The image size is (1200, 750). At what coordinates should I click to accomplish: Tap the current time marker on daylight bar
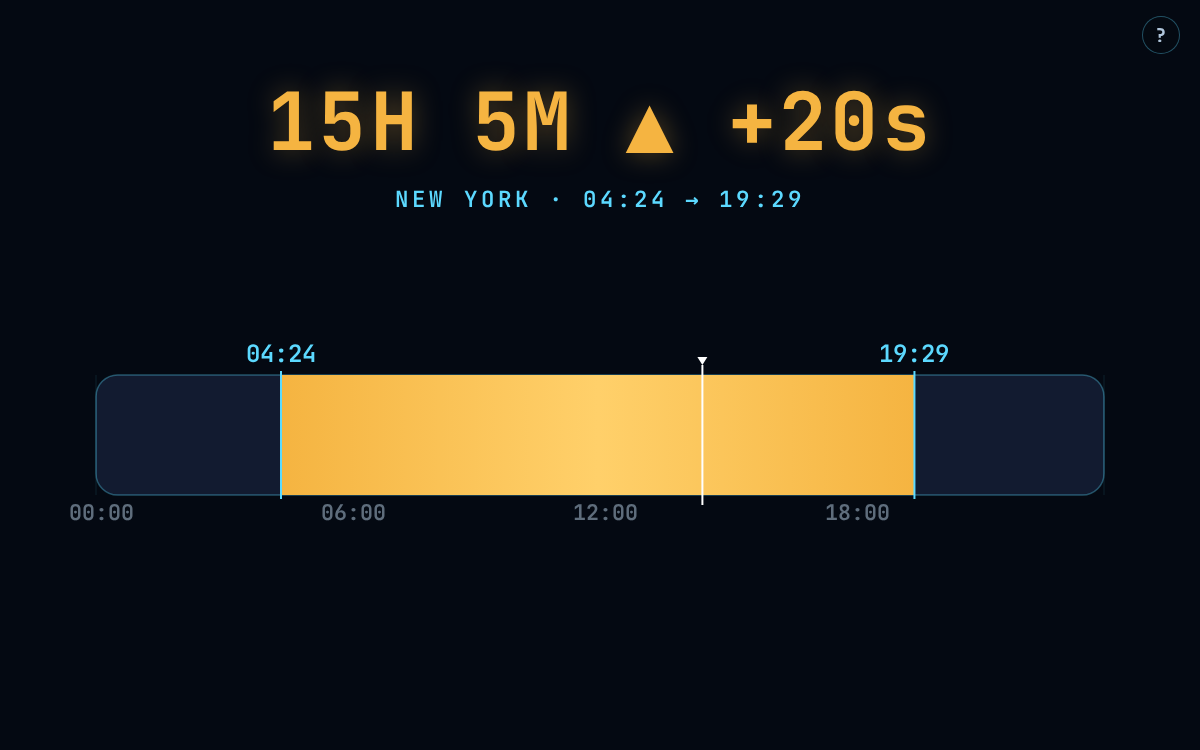tap(702, 431)
